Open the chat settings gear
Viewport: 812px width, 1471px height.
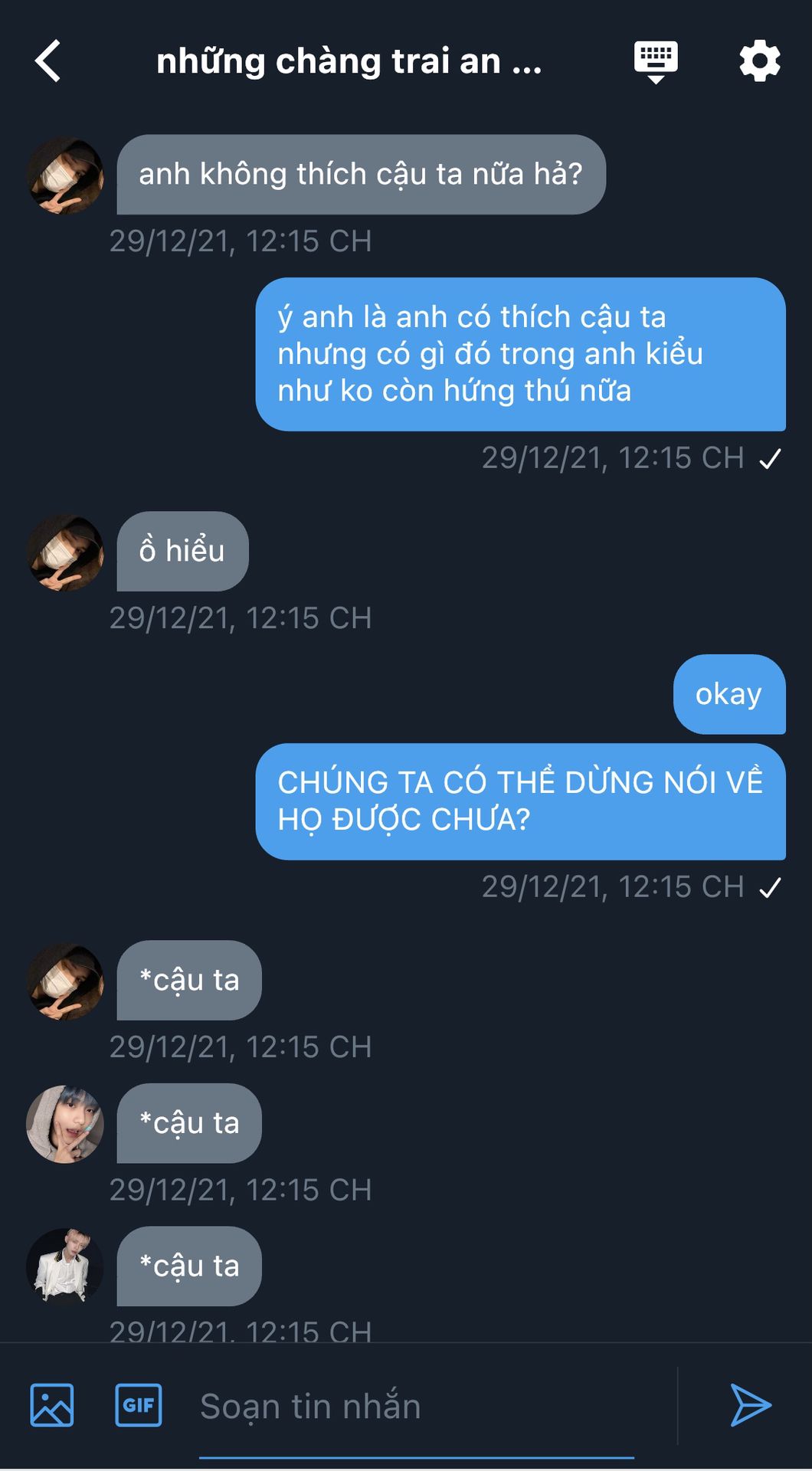click(x=759, y=61)
